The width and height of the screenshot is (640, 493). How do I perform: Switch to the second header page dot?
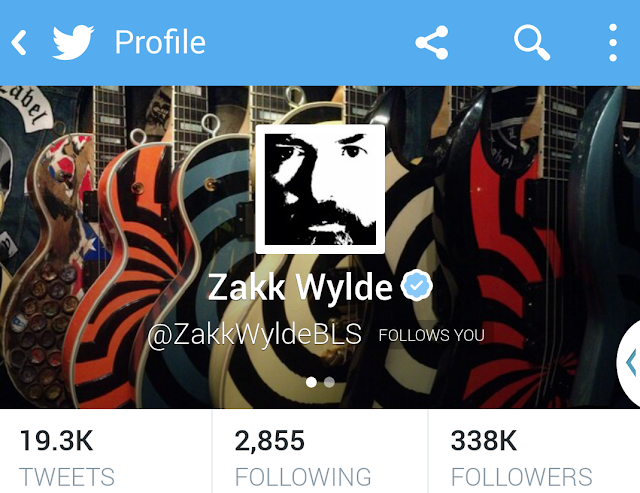click(x=329, y=382)
